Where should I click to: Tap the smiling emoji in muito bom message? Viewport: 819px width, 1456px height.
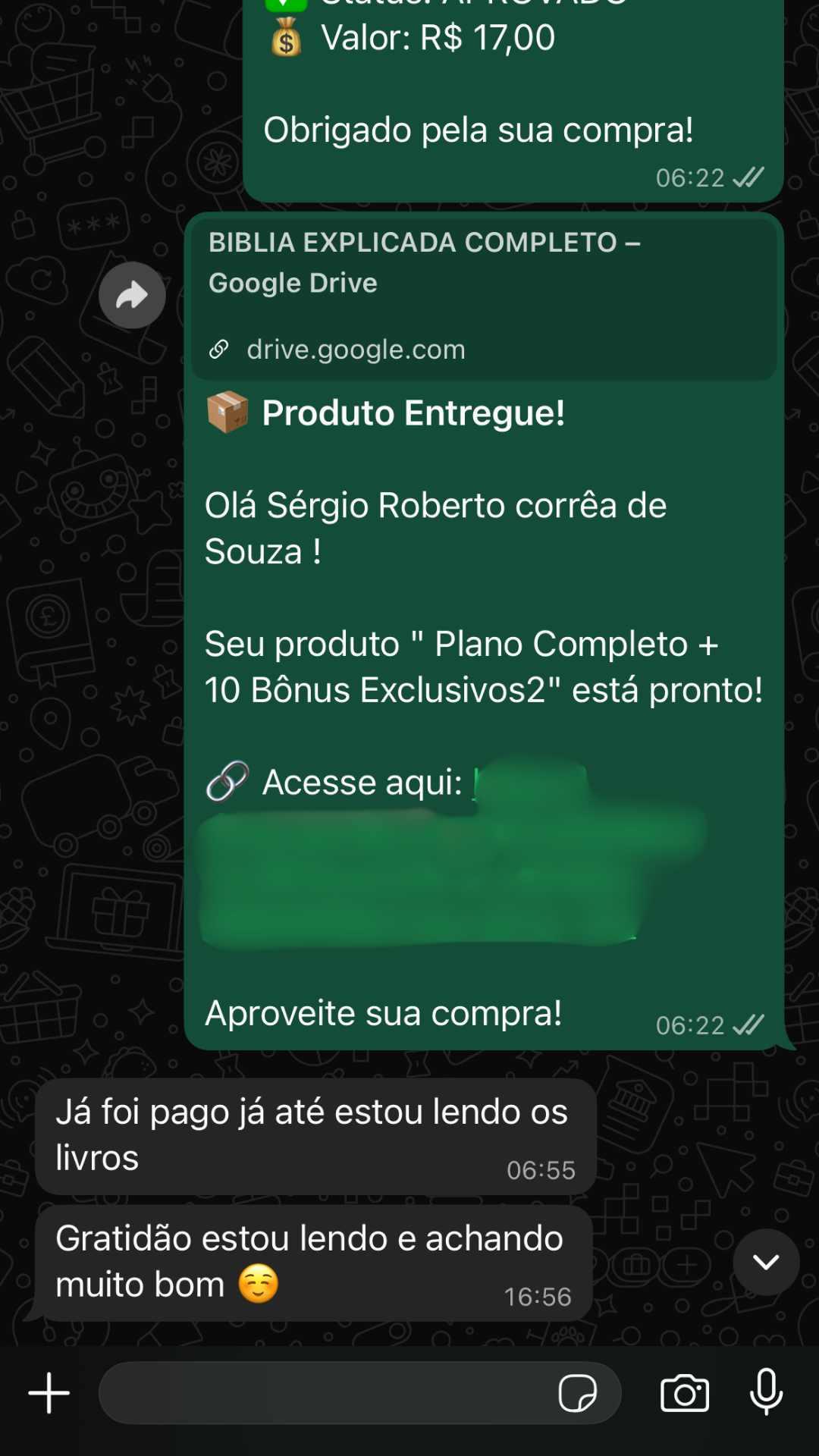click(256, 1284)
